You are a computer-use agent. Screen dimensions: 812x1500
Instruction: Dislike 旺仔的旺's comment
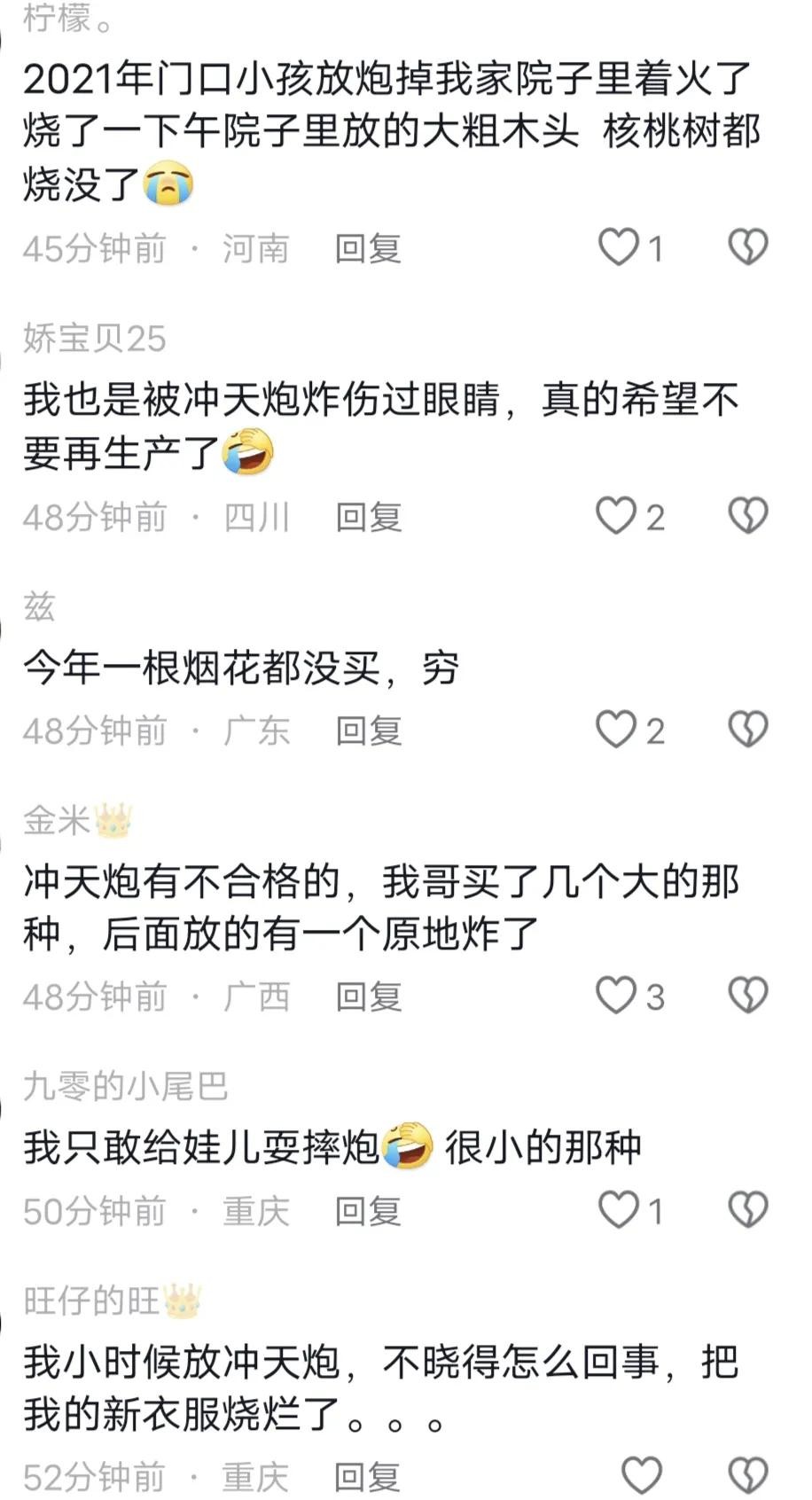(x=747, y=1475)
